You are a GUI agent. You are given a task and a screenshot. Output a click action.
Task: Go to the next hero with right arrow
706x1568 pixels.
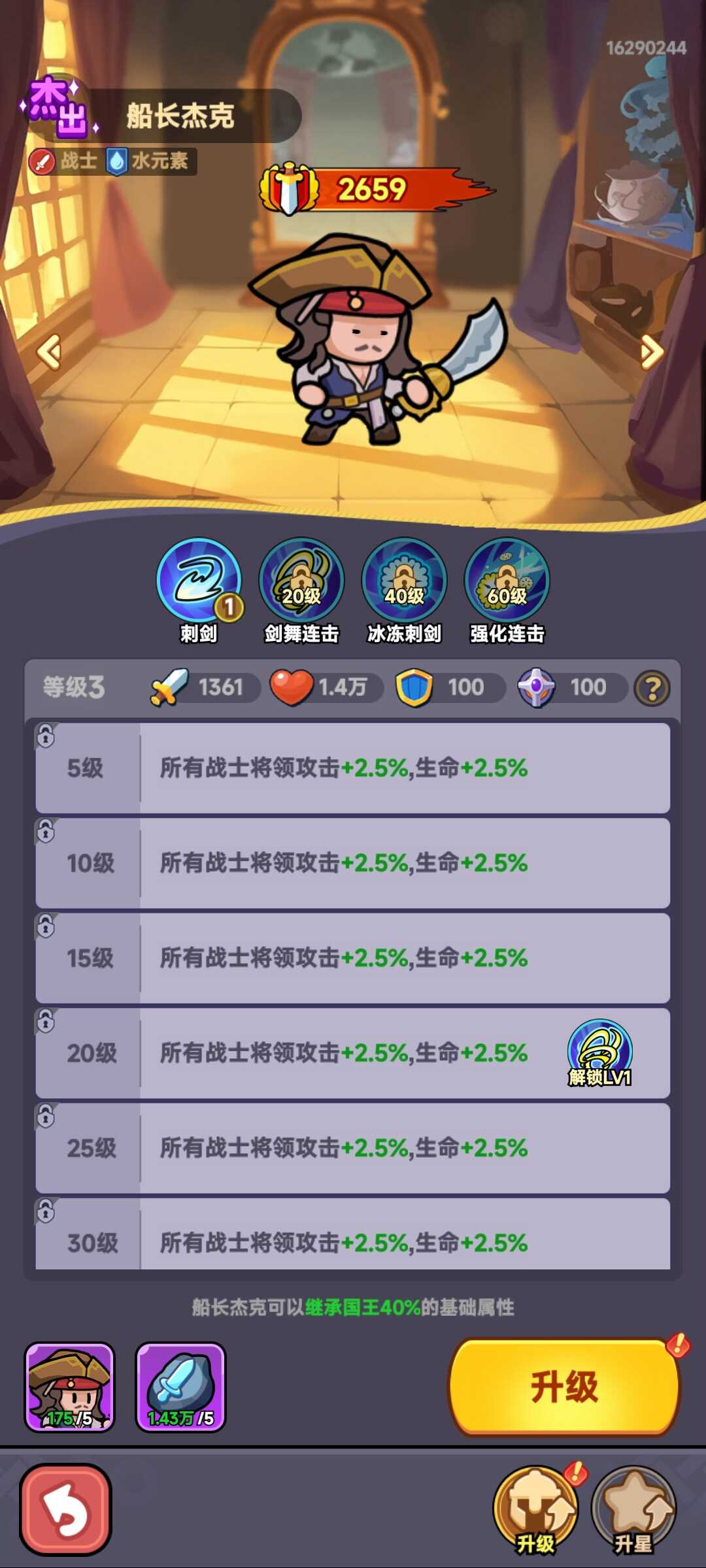tap(652, 352)
